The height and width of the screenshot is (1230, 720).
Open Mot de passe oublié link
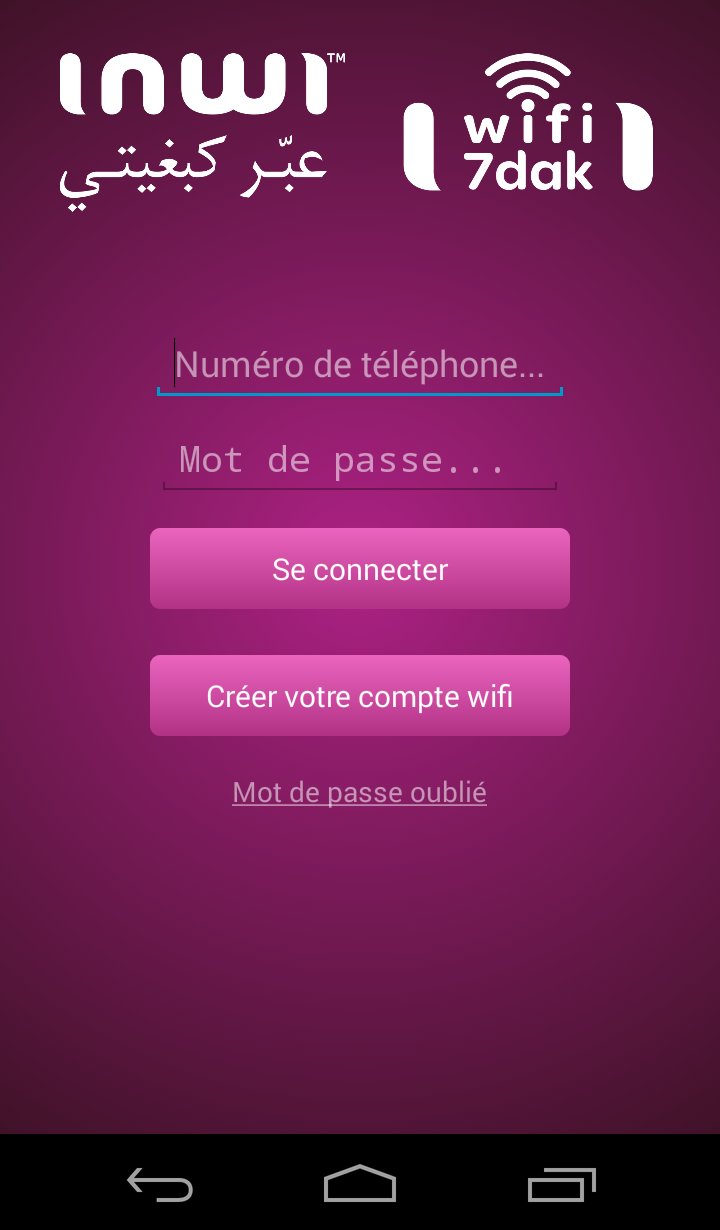(x=359, y=791)
